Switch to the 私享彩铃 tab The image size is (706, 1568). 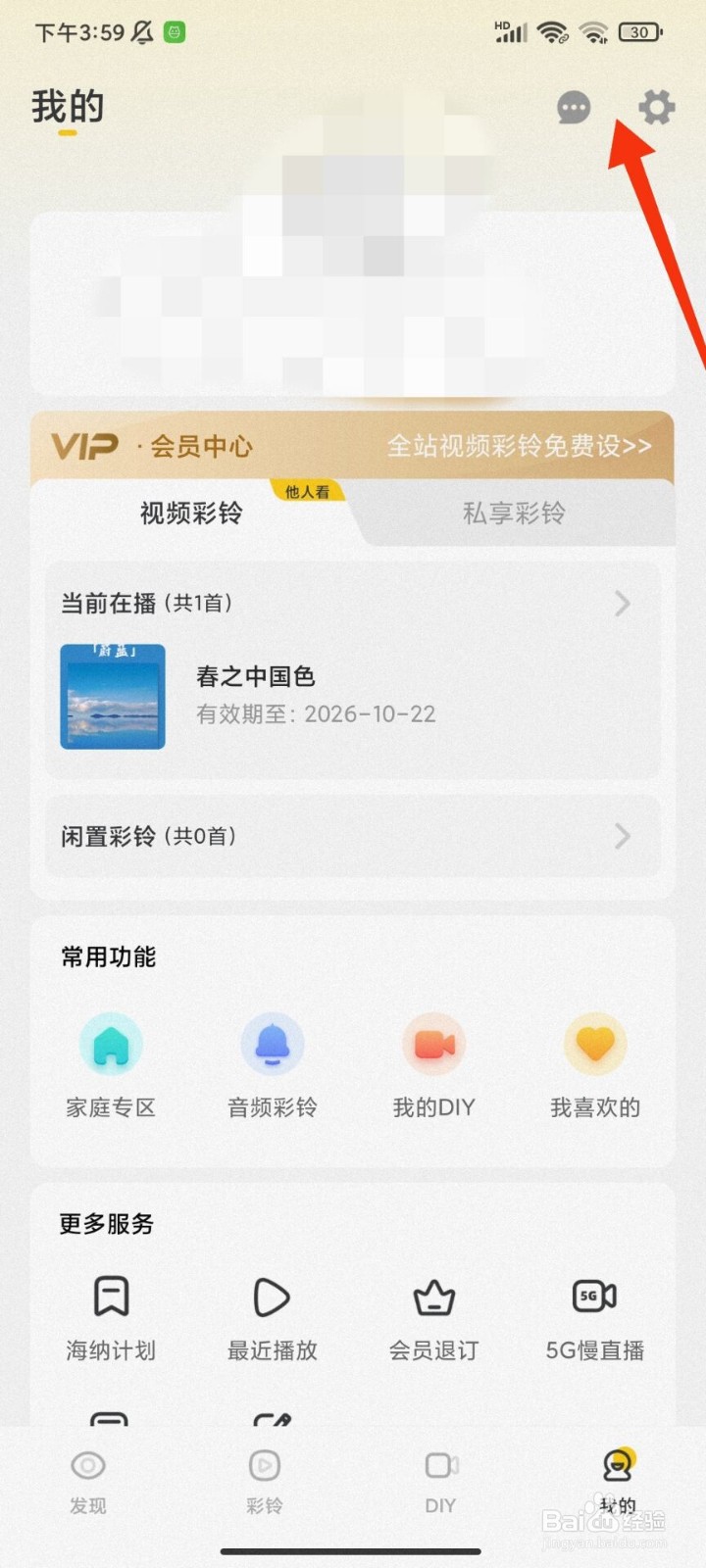pyautogui.click(x=514, y=513)
